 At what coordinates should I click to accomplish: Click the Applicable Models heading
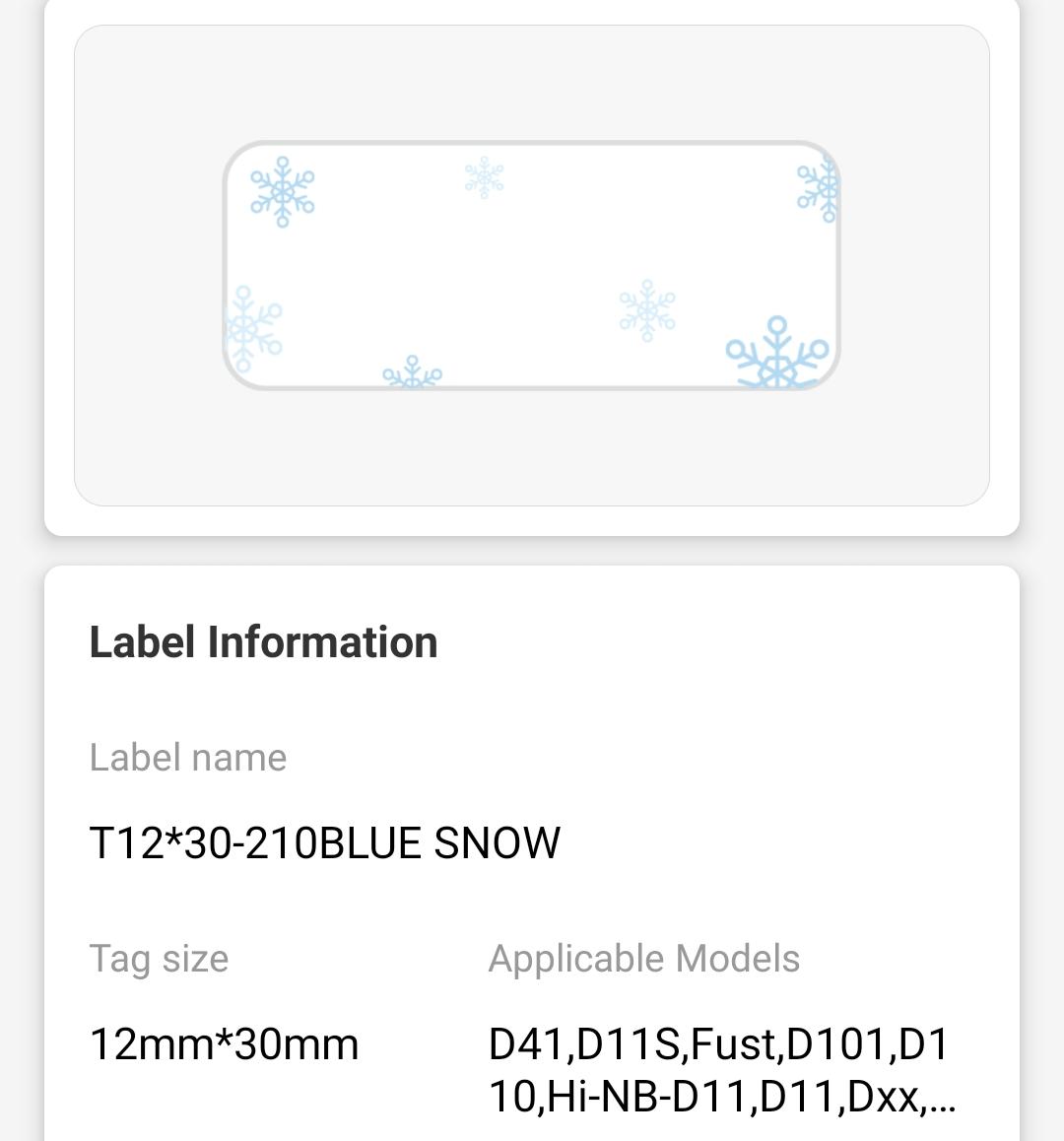pyautogui.click(x=643, y=957)
